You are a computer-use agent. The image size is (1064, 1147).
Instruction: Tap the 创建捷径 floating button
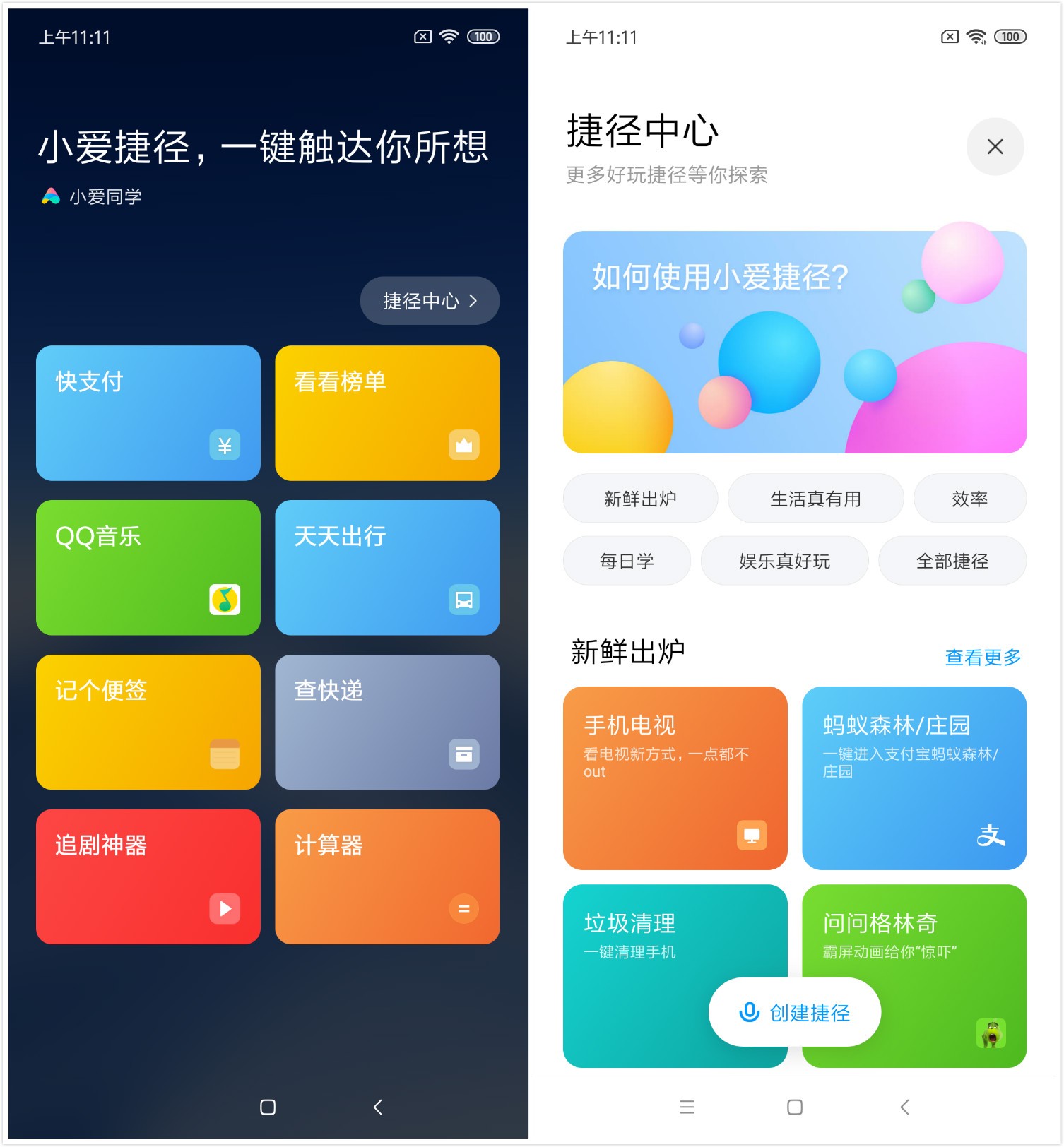point(794,1012)
